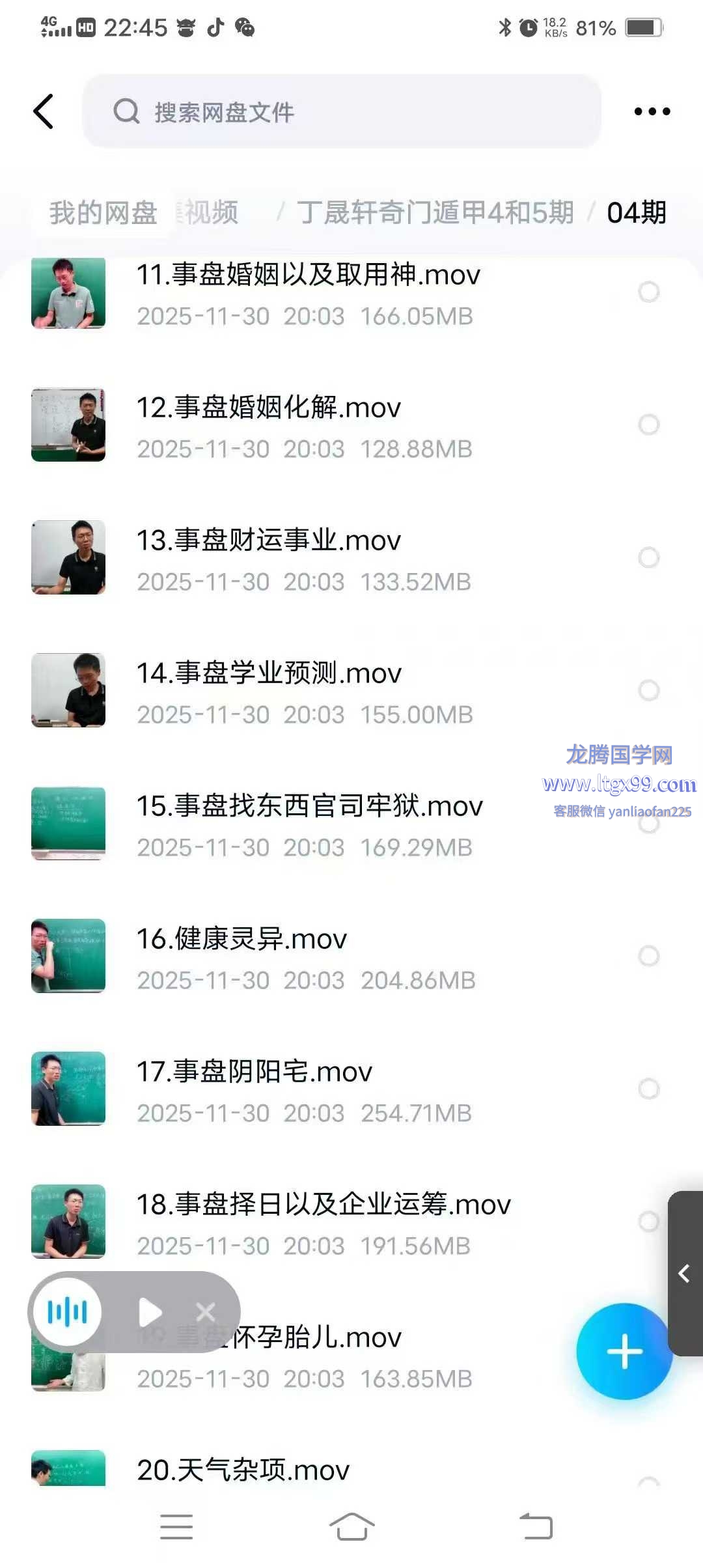The width and height of the screenshot is (703, 1568).
Task: Open 11.事盘婚姻以及取用神.mov
Action: tap(308, 275)
